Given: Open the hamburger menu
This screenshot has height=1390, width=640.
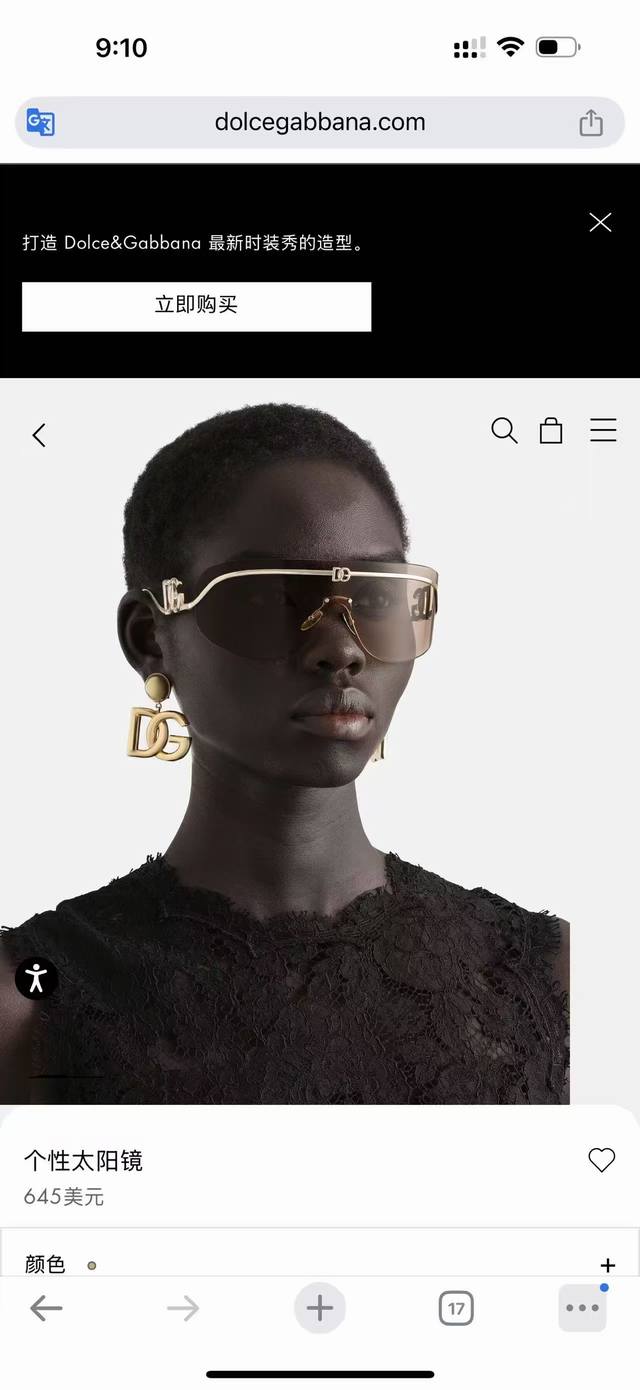Looking at the screenshot, I should tap(603, 431).
